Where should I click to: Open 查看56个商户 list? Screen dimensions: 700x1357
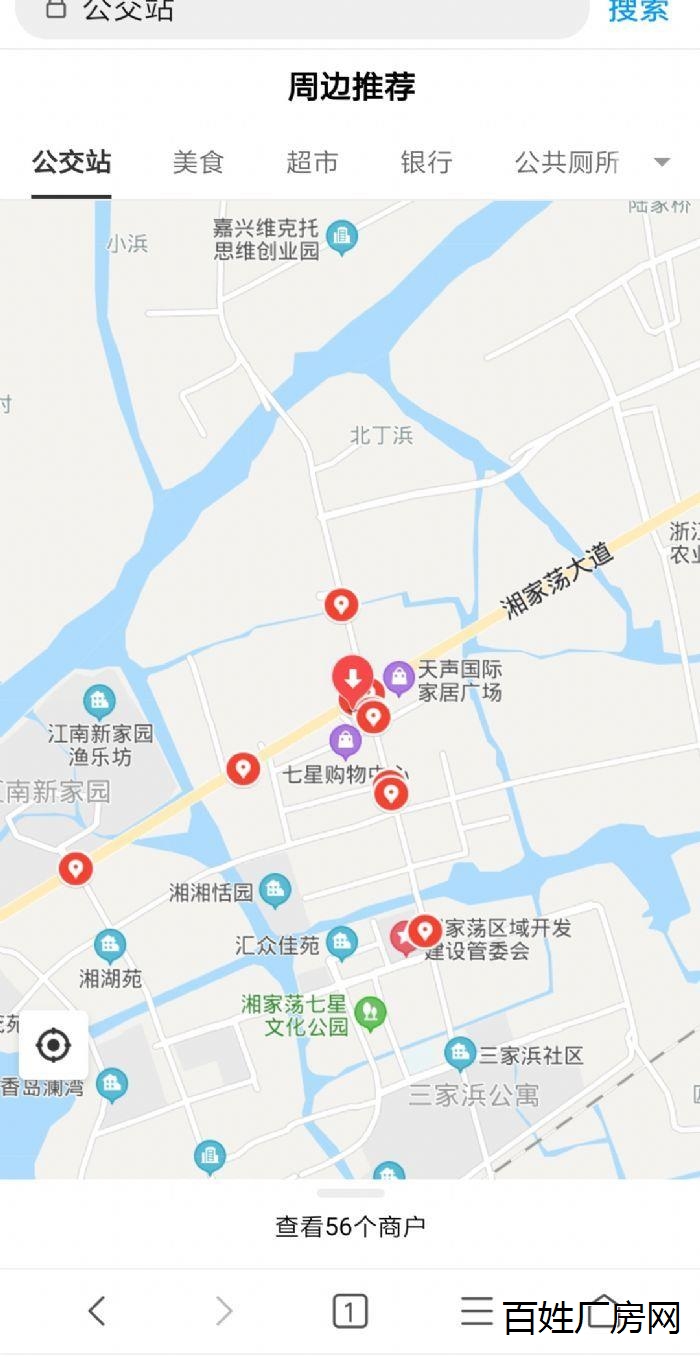[350, 1227]
